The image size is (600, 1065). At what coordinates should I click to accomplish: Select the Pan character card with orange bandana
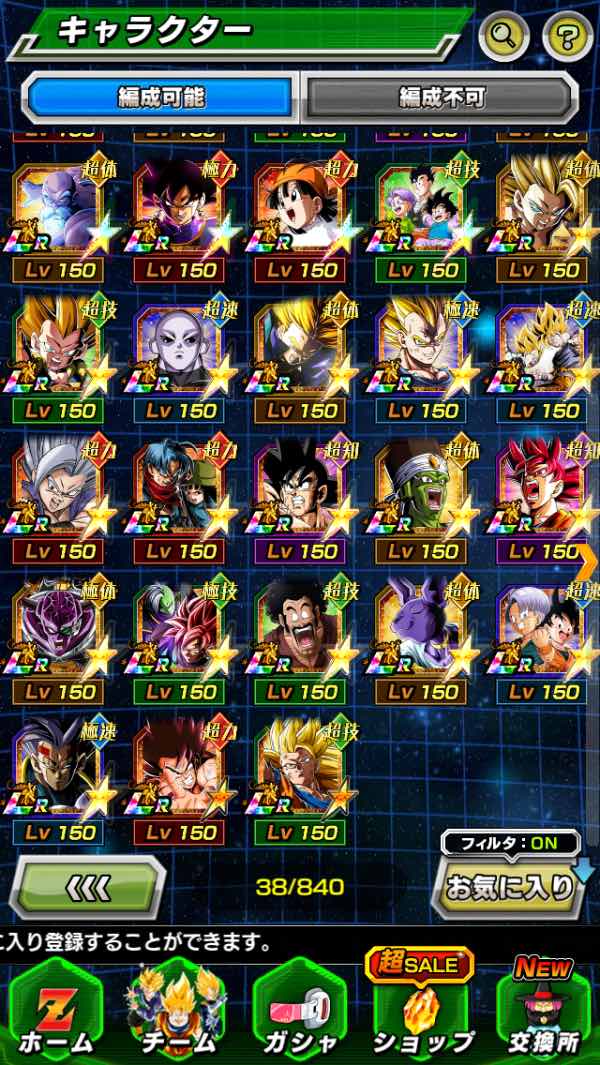(x=300, y=210)
